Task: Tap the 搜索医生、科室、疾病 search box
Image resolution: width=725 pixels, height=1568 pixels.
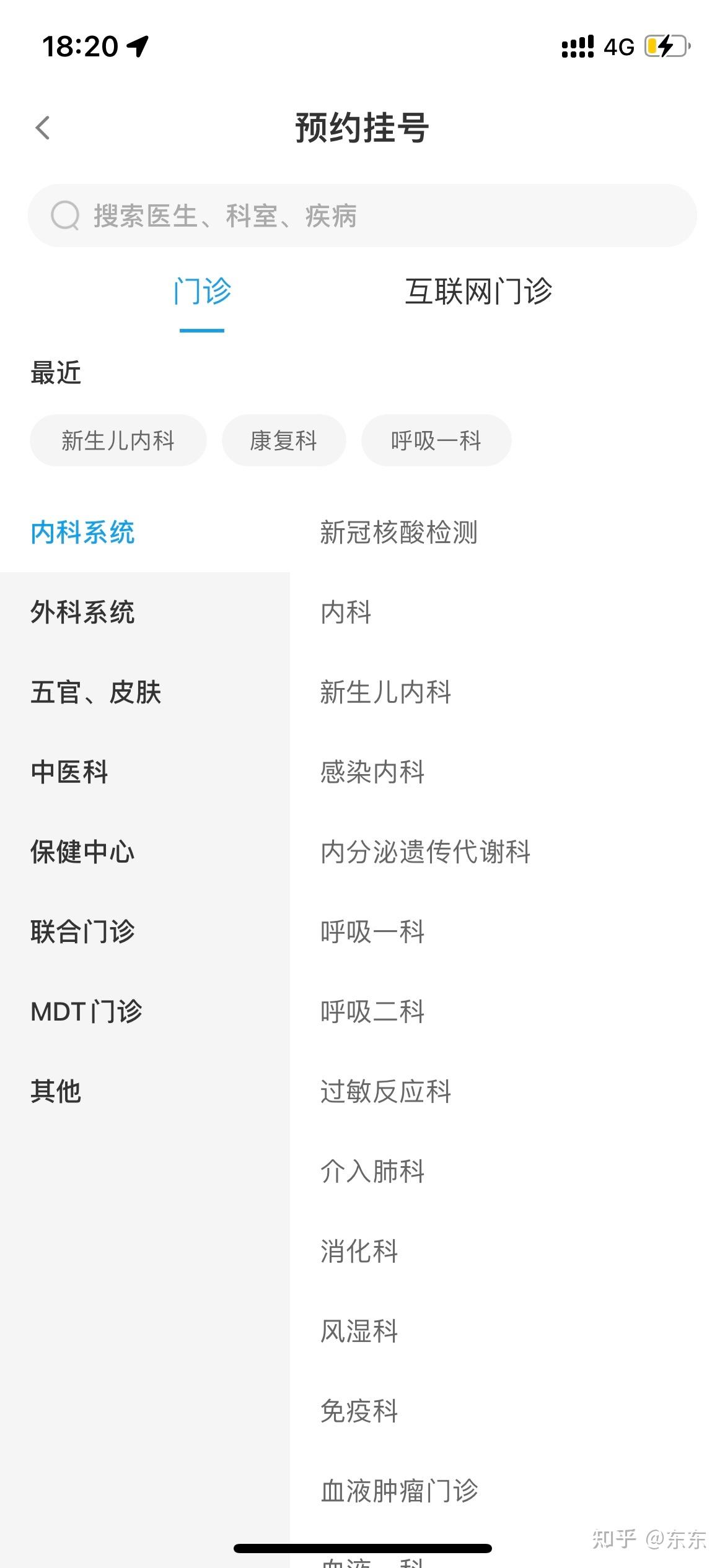Action: pyautogui.click(x=362, y=216)
